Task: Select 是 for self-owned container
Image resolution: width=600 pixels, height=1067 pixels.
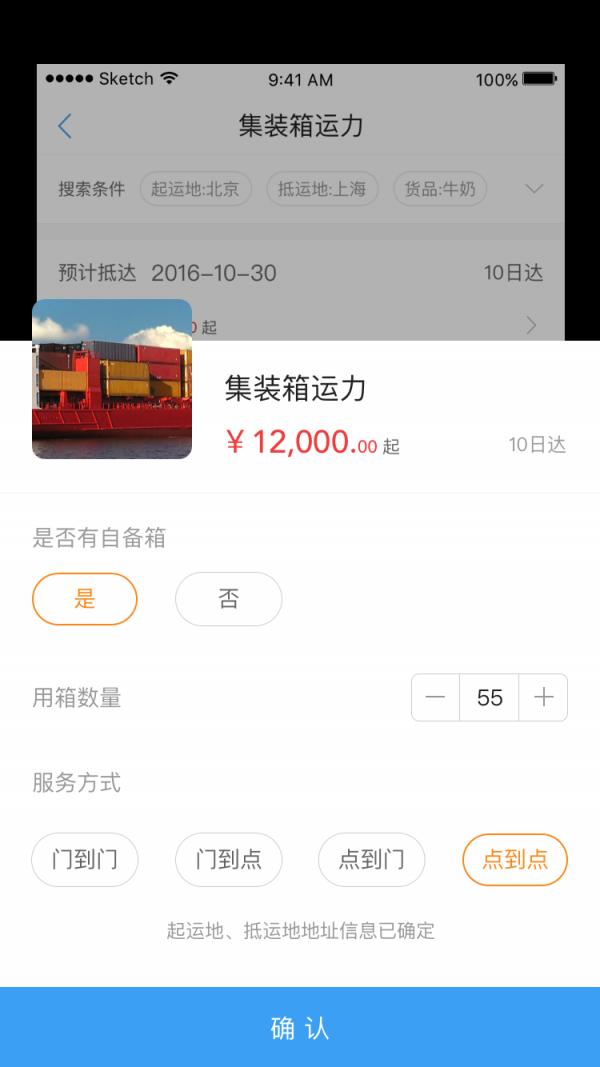Action: pos(85,599)
